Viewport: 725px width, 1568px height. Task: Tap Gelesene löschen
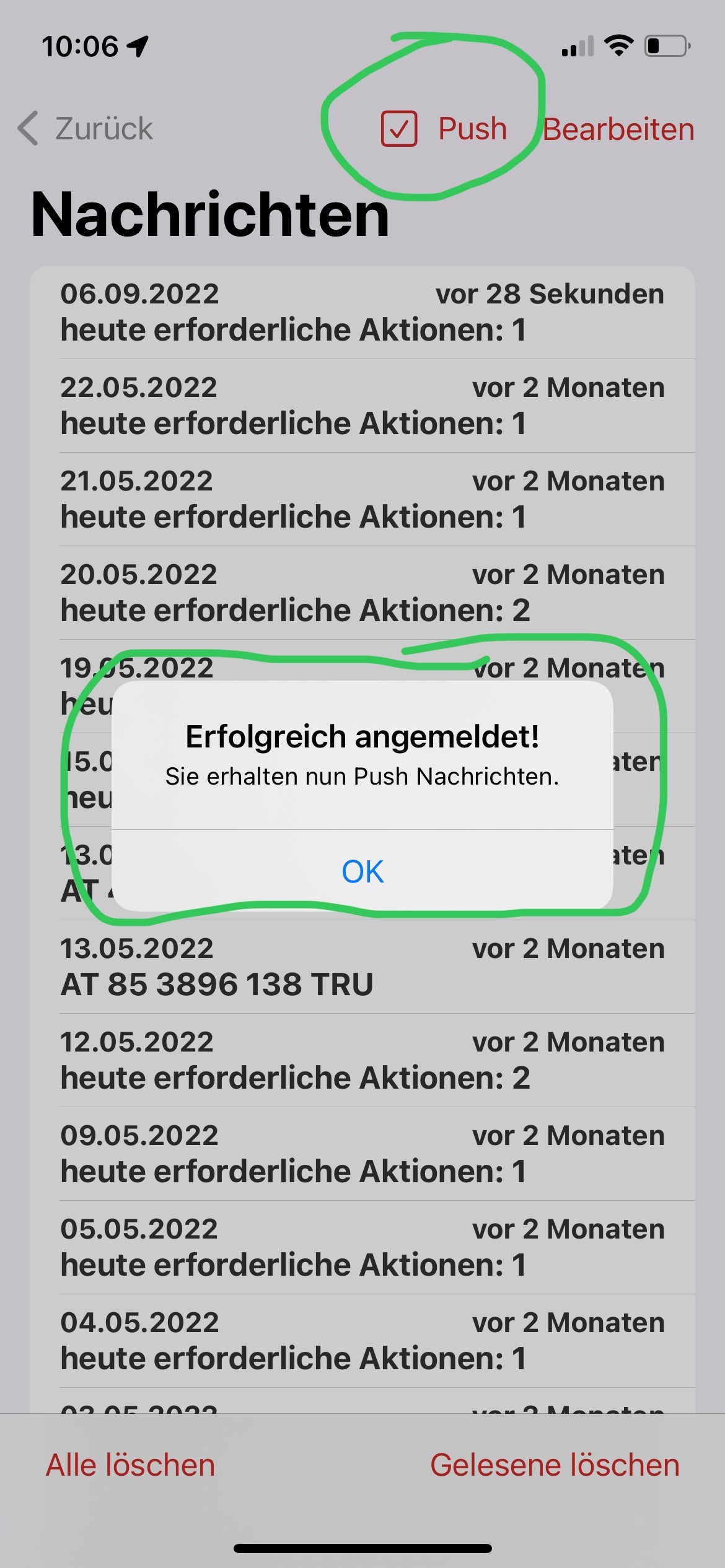pos(555,1465)
